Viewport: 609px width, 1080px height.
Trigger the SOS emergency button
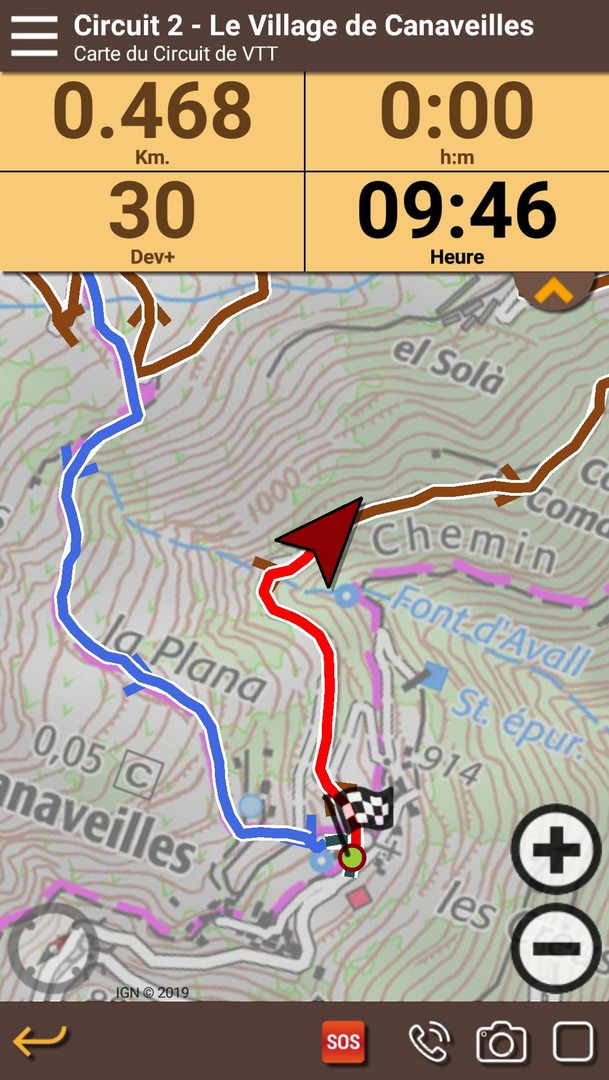343,1042
